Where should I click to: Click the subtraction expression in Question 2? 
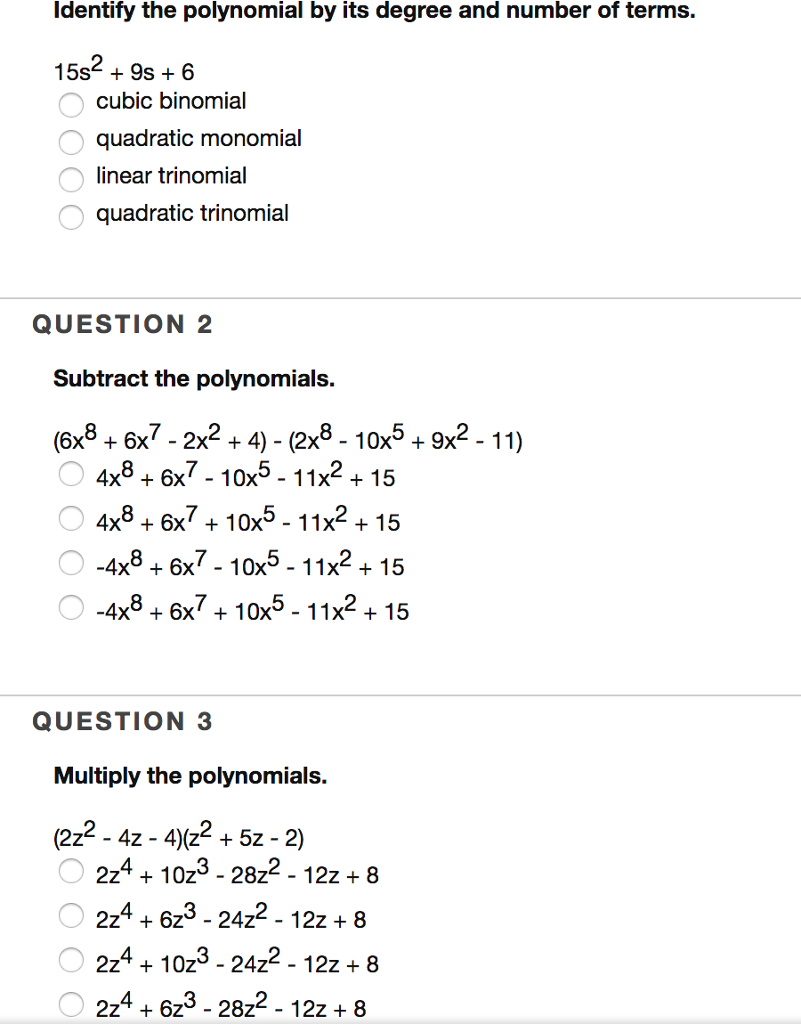(x=288, y=438)
